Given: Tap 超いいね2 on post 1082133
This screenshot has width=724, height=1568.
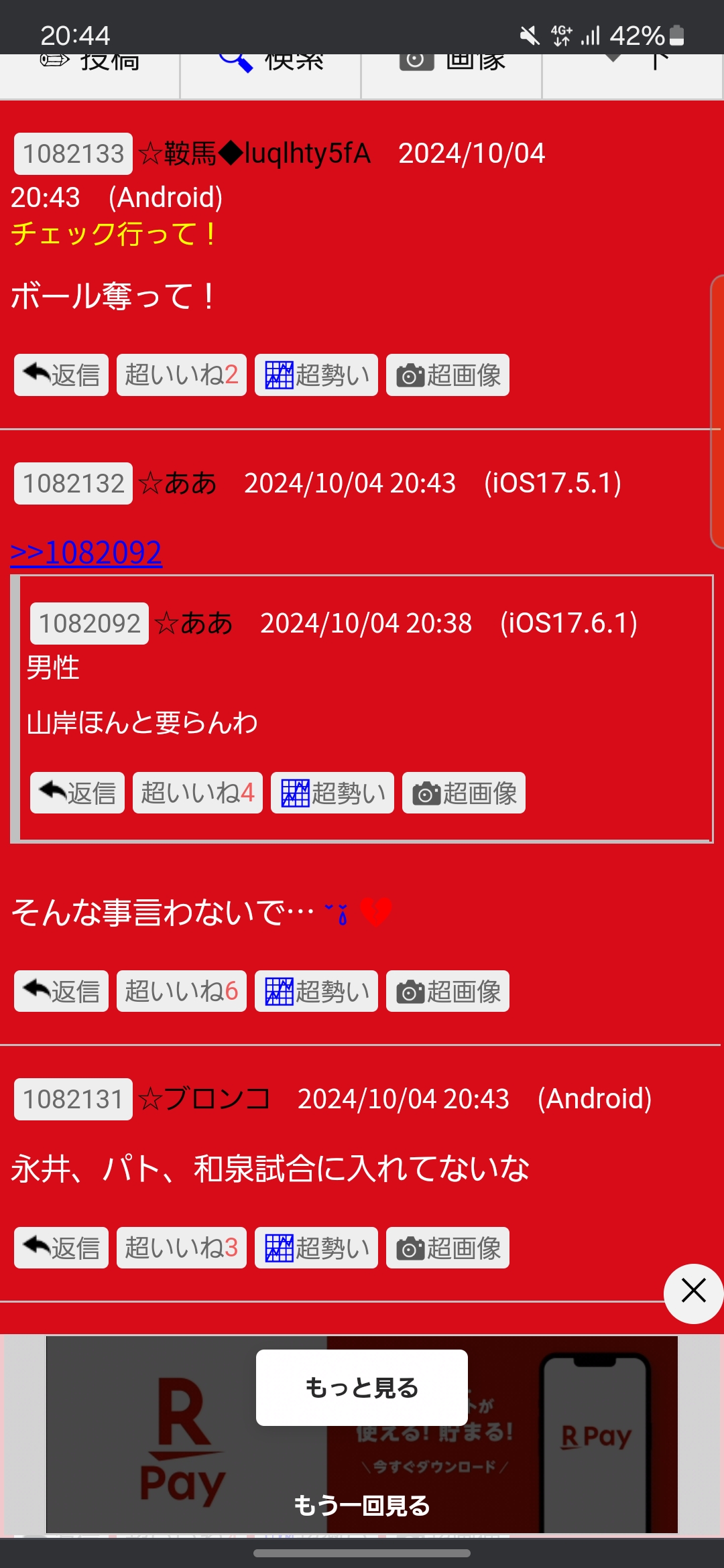Looking at the screenshot, I should 182,375.
